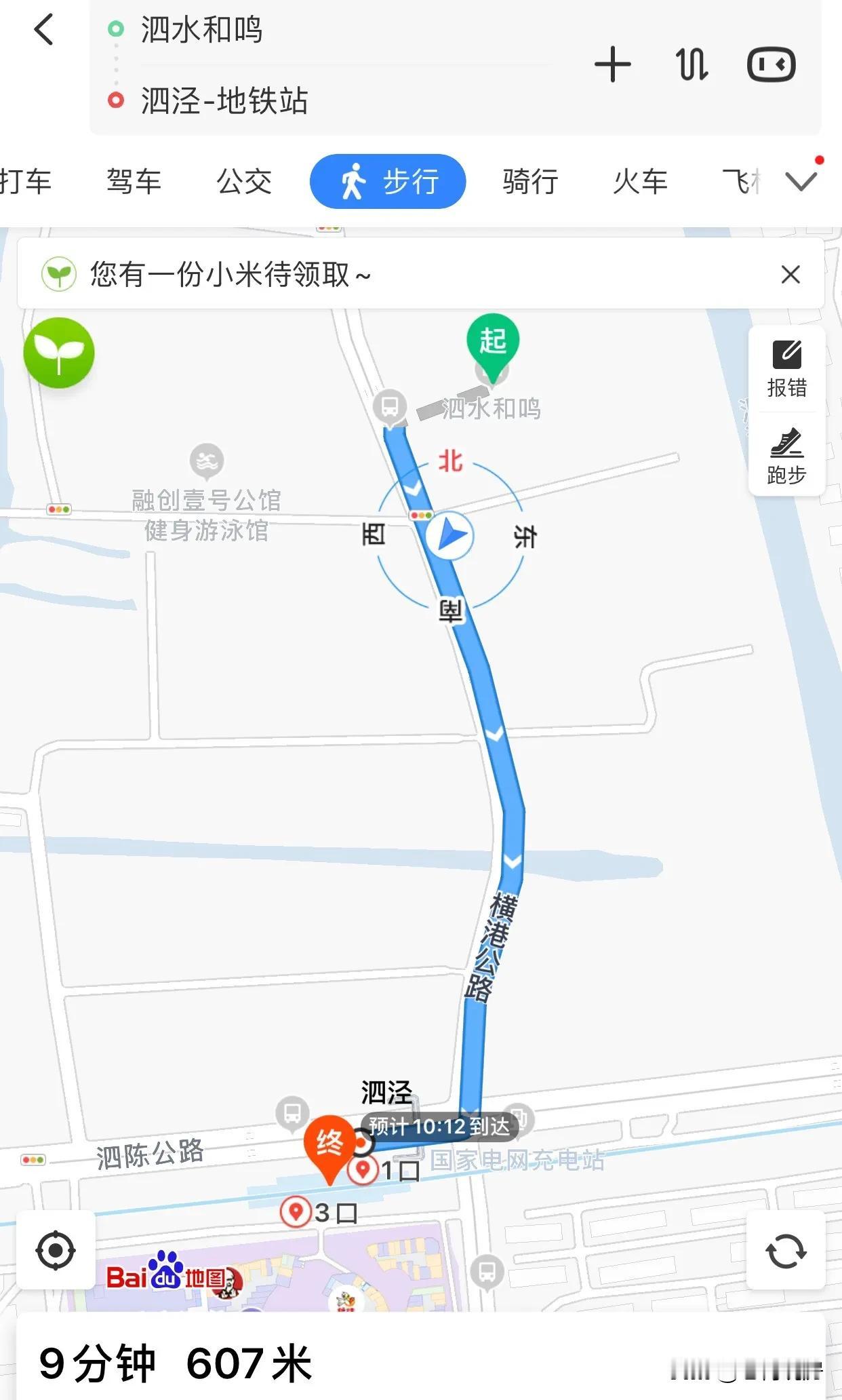Select the 步行 walking tab

click(388, 182)
